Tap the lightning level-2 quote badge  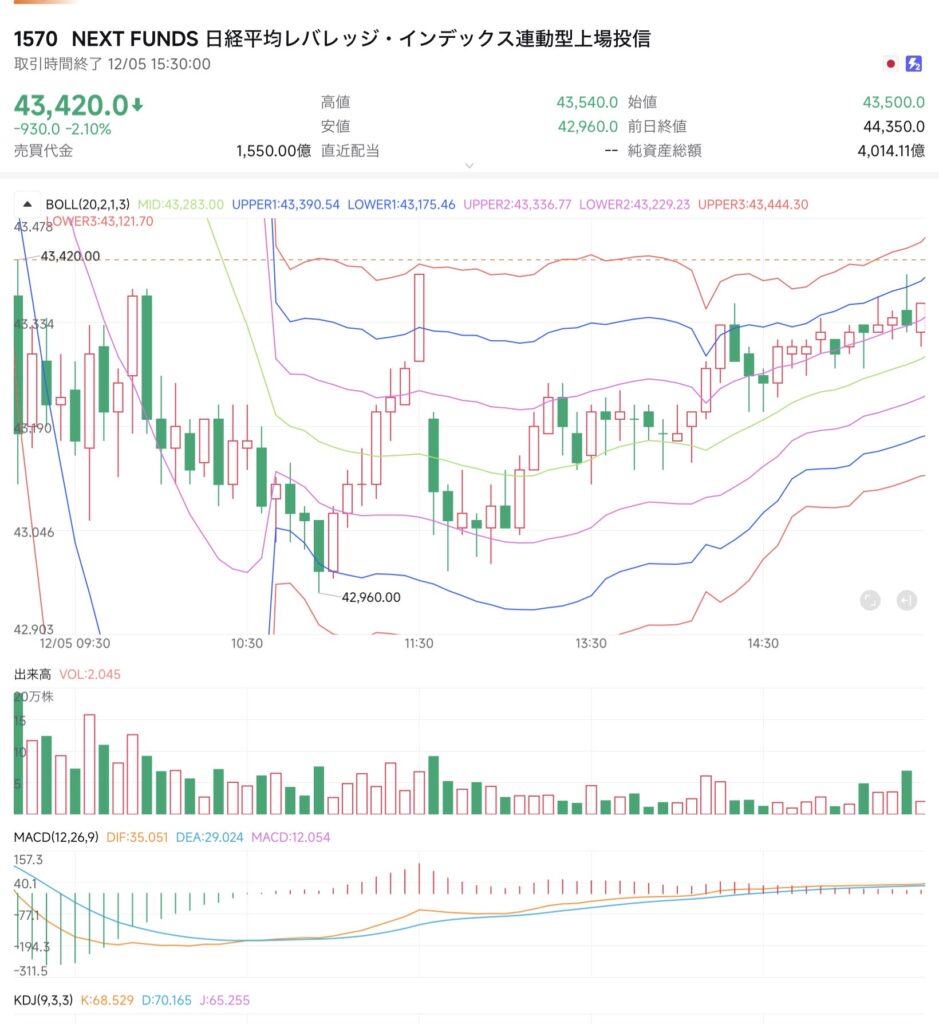pyautogui.click(x=913, y=64)
